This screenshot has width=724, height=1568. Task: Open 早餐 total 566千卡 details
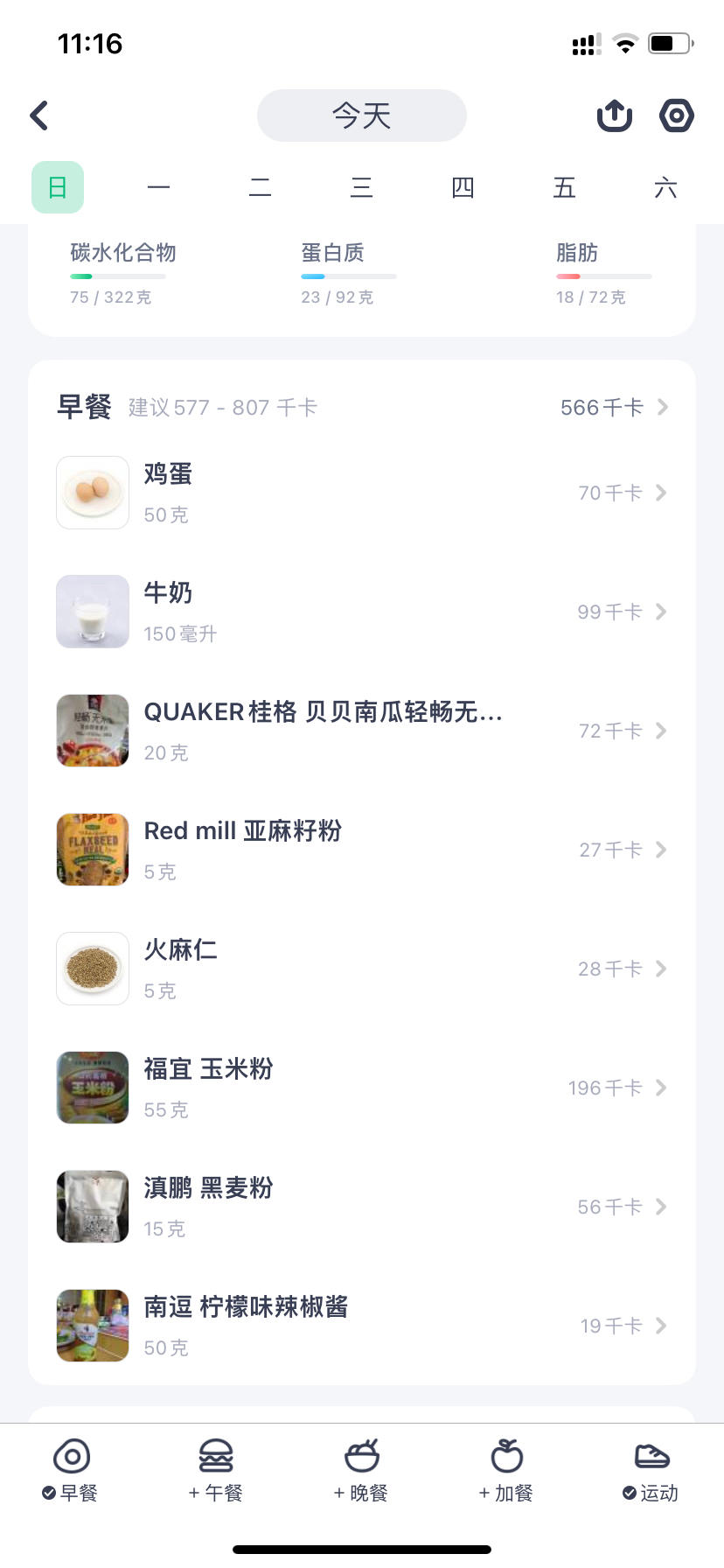(x=614, y=407)
